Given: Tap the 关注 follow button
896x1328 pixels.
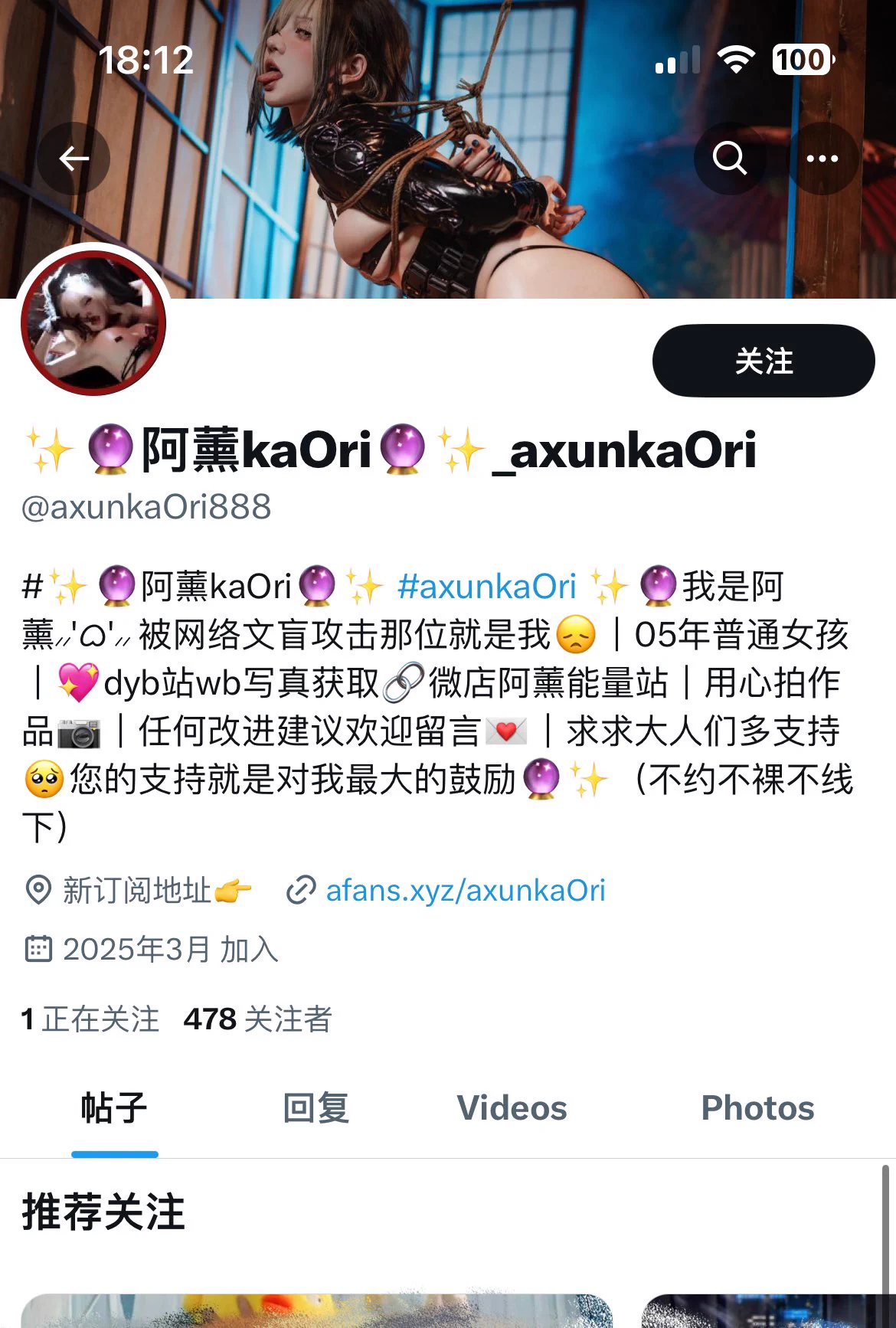Looking at the screenshot, I should tap(763, 361).
